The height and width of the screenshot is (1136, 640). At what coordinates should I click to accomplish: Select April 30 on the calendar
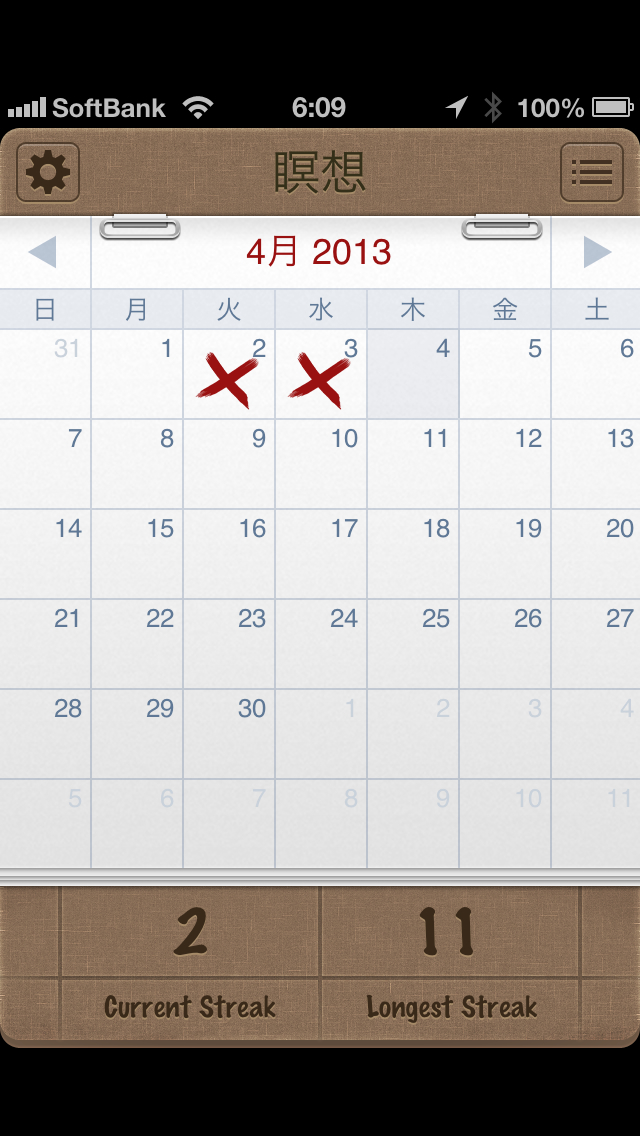[x=229, y=734]
